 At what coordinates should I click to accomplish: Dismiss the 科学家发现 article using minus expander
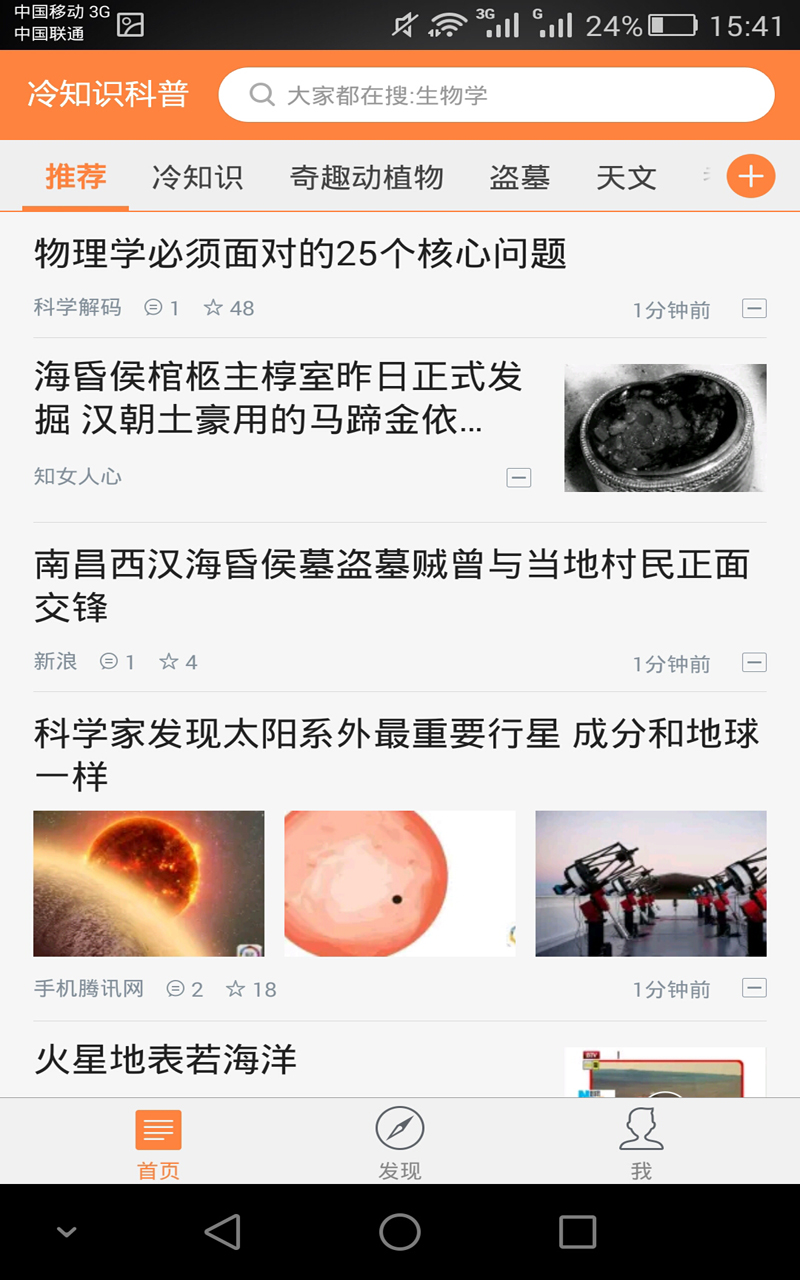pos(755,988)
